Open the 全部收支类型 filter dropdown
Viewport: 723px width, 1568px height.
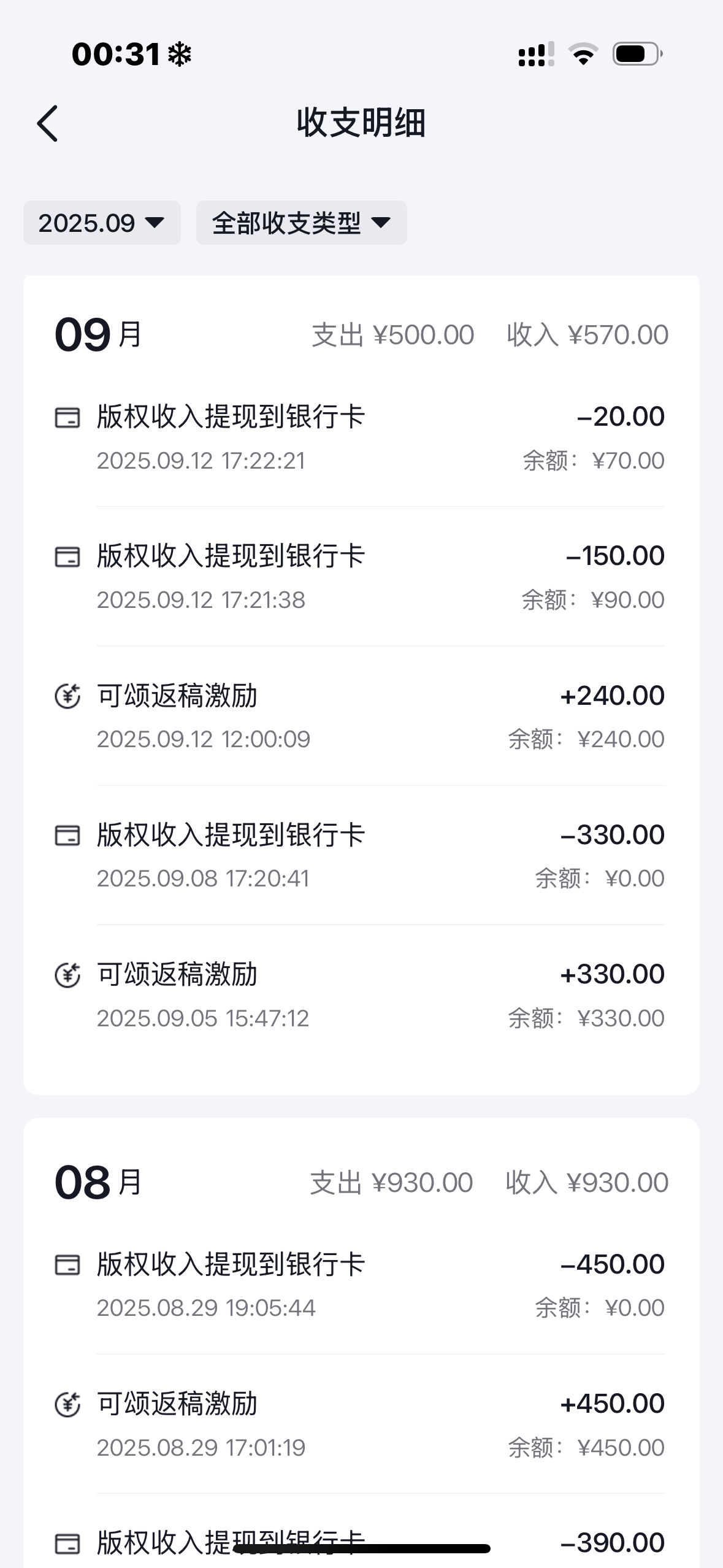pyautogui.click(x=301, y=223)
